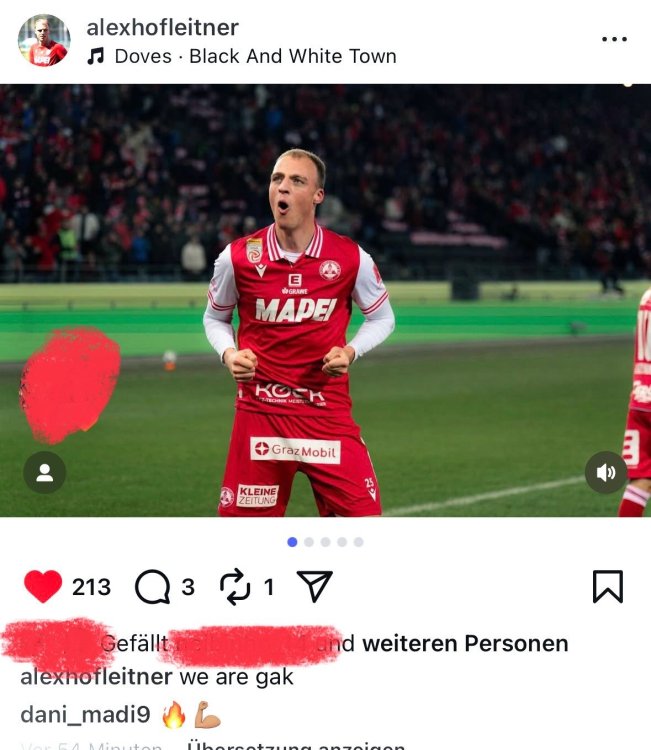Repost this post with the arrows icon

(235, 587)
